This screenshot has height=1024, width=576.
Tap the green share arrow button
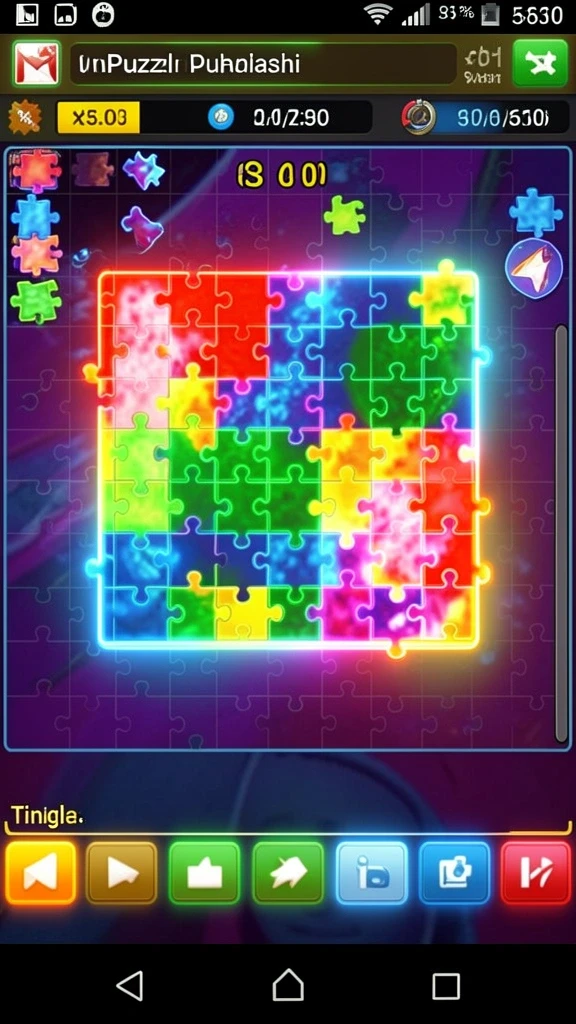(288, 872)
